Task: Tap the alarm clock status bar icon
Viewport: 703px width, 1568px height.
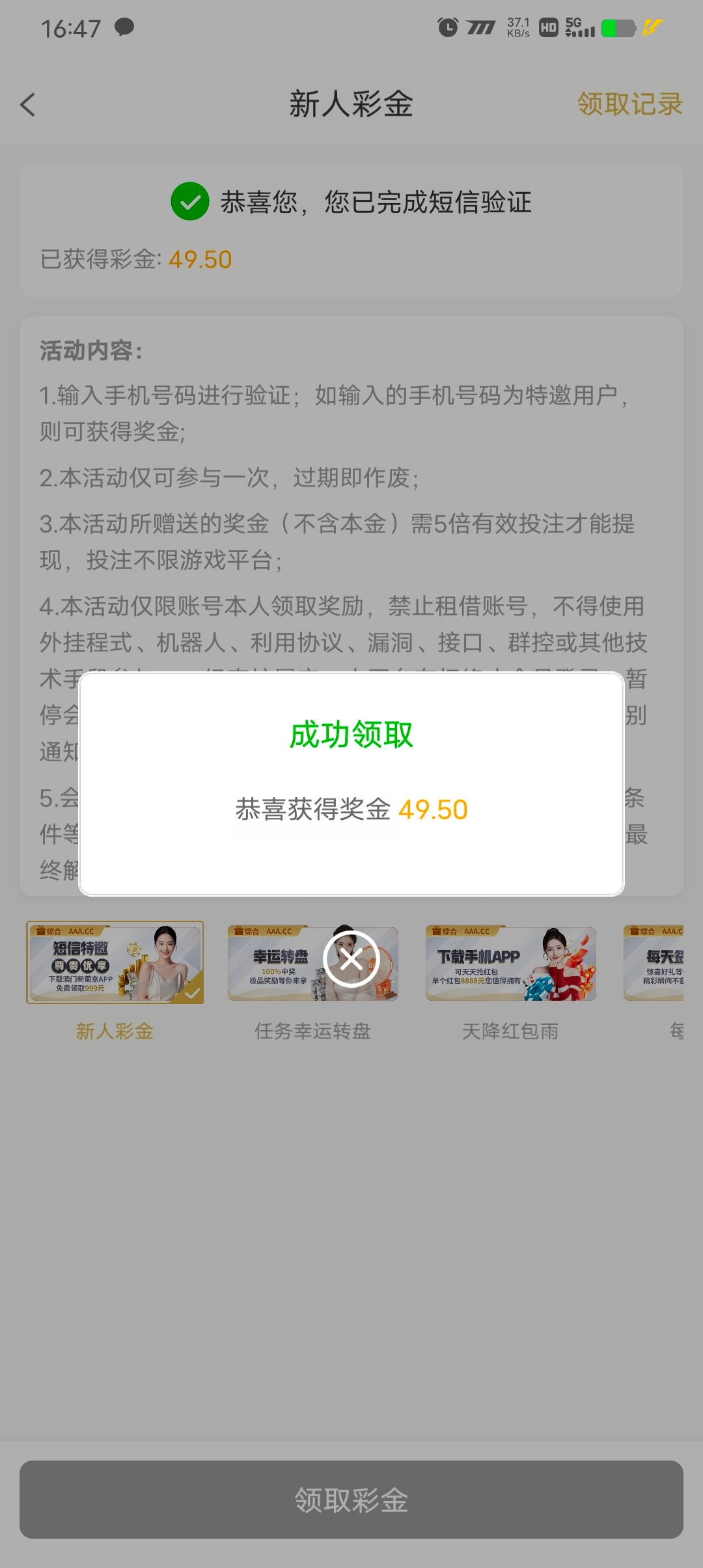Action: tap(448, 27)
